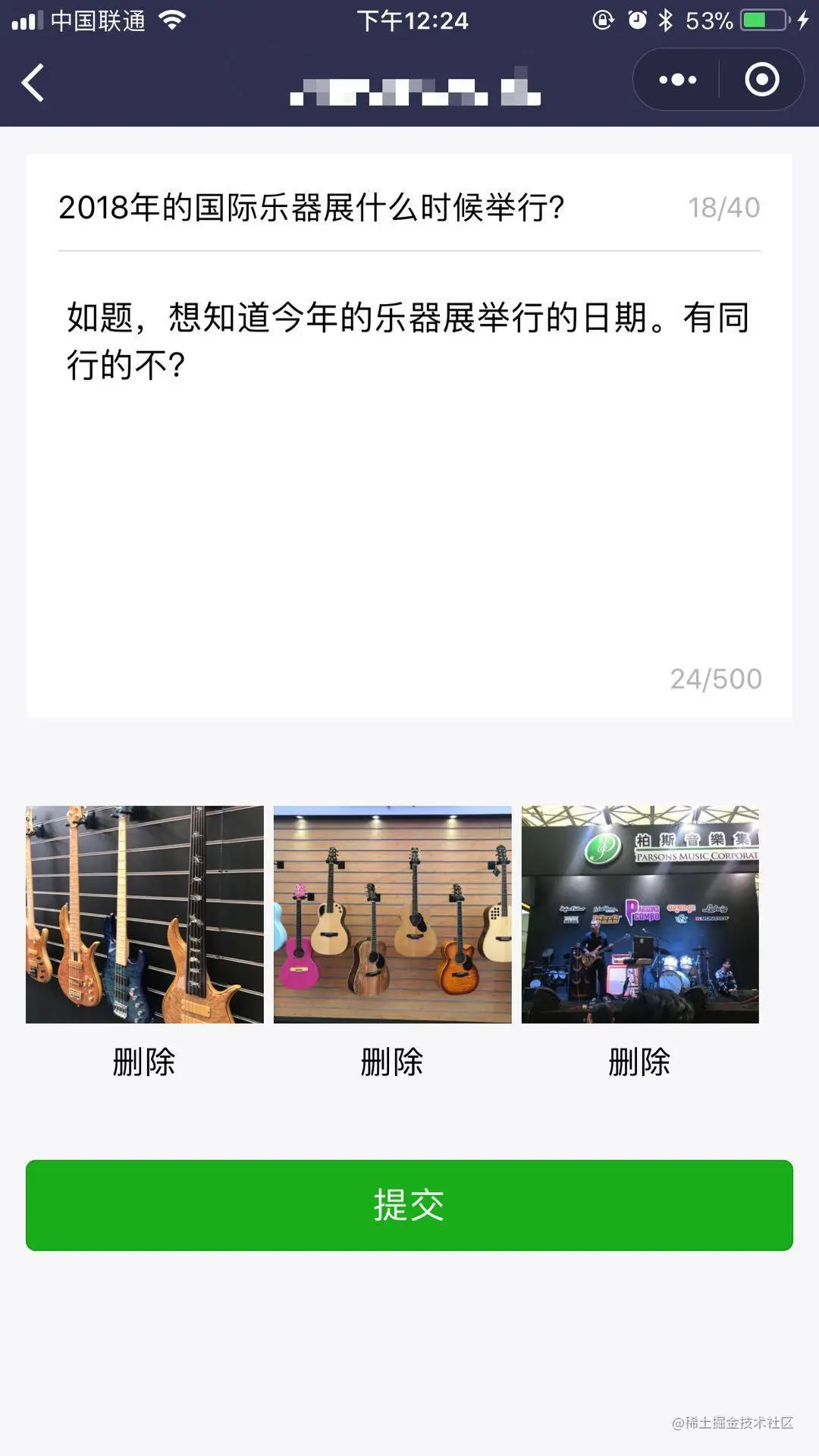Preview the Parsons Music stage photo
Viewport: 819px width, 1456px height.
[640, 914]
